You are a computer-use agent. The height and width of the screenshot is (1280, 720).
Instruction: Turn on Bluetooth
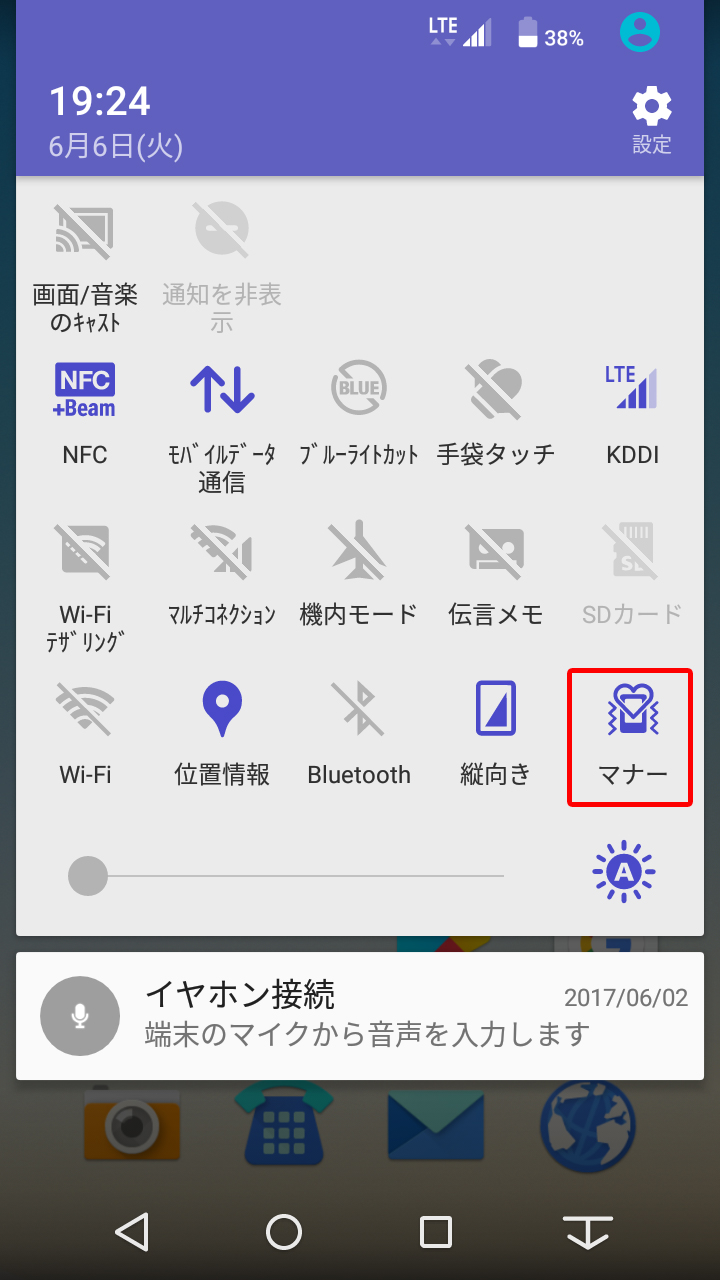coord(358,732)
